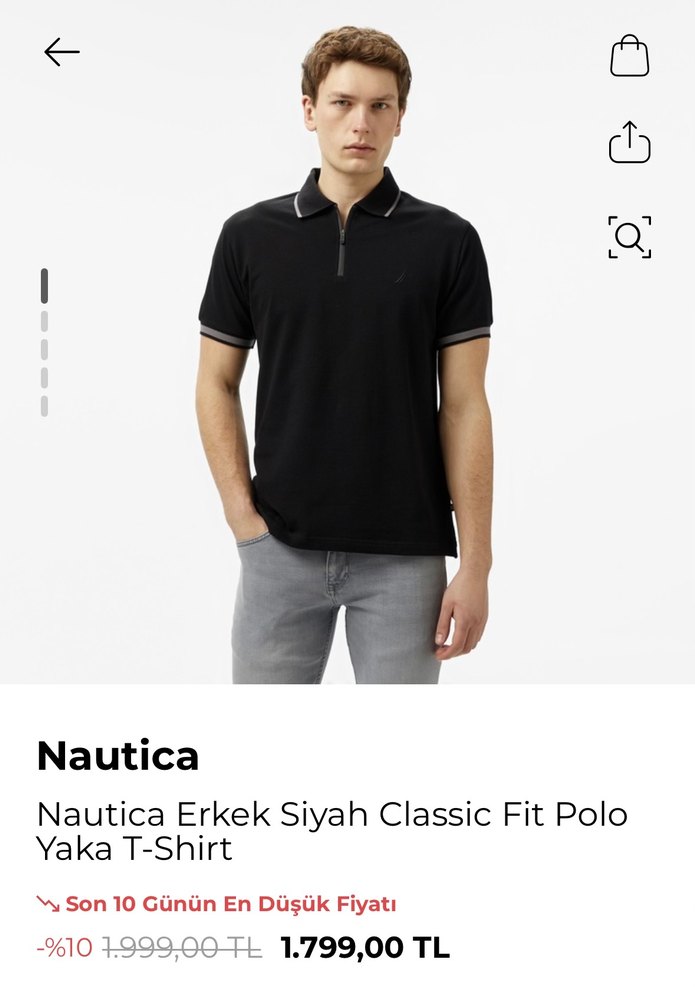Open the shopping bag

point(629,56)
